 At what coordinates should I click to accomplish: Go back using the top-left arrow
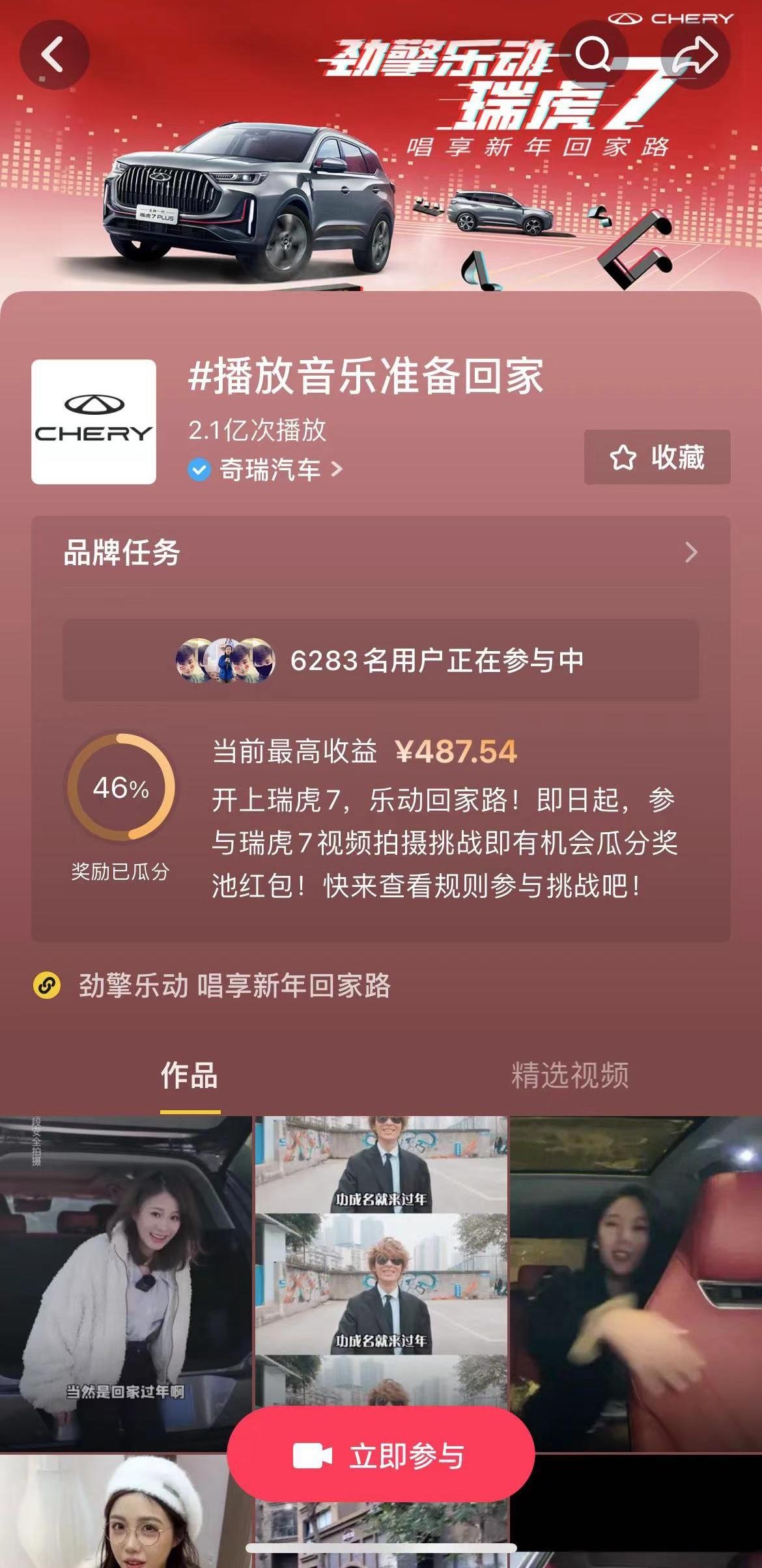point(54,55)
